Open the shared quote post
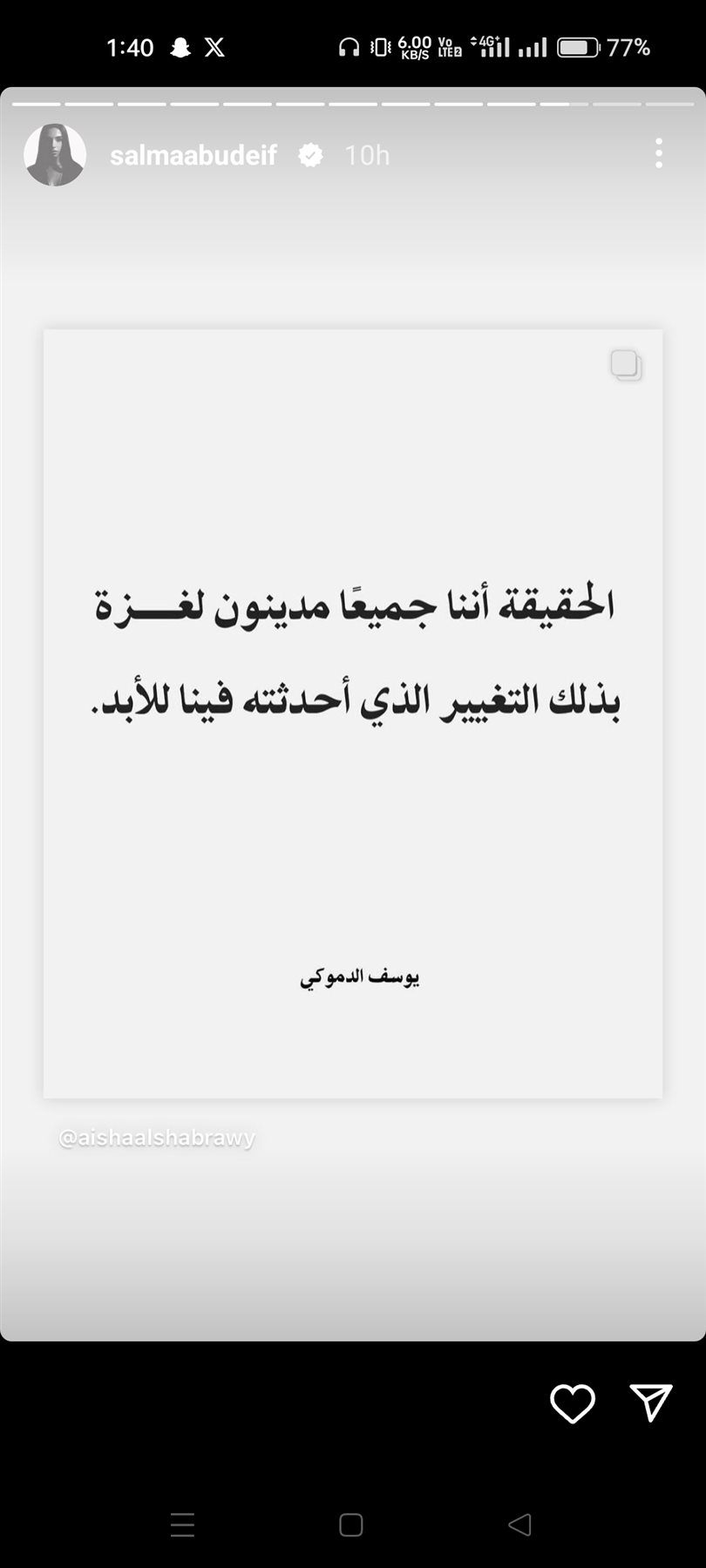The height and width of the screenshot is (1568, 706). point(353,713)
